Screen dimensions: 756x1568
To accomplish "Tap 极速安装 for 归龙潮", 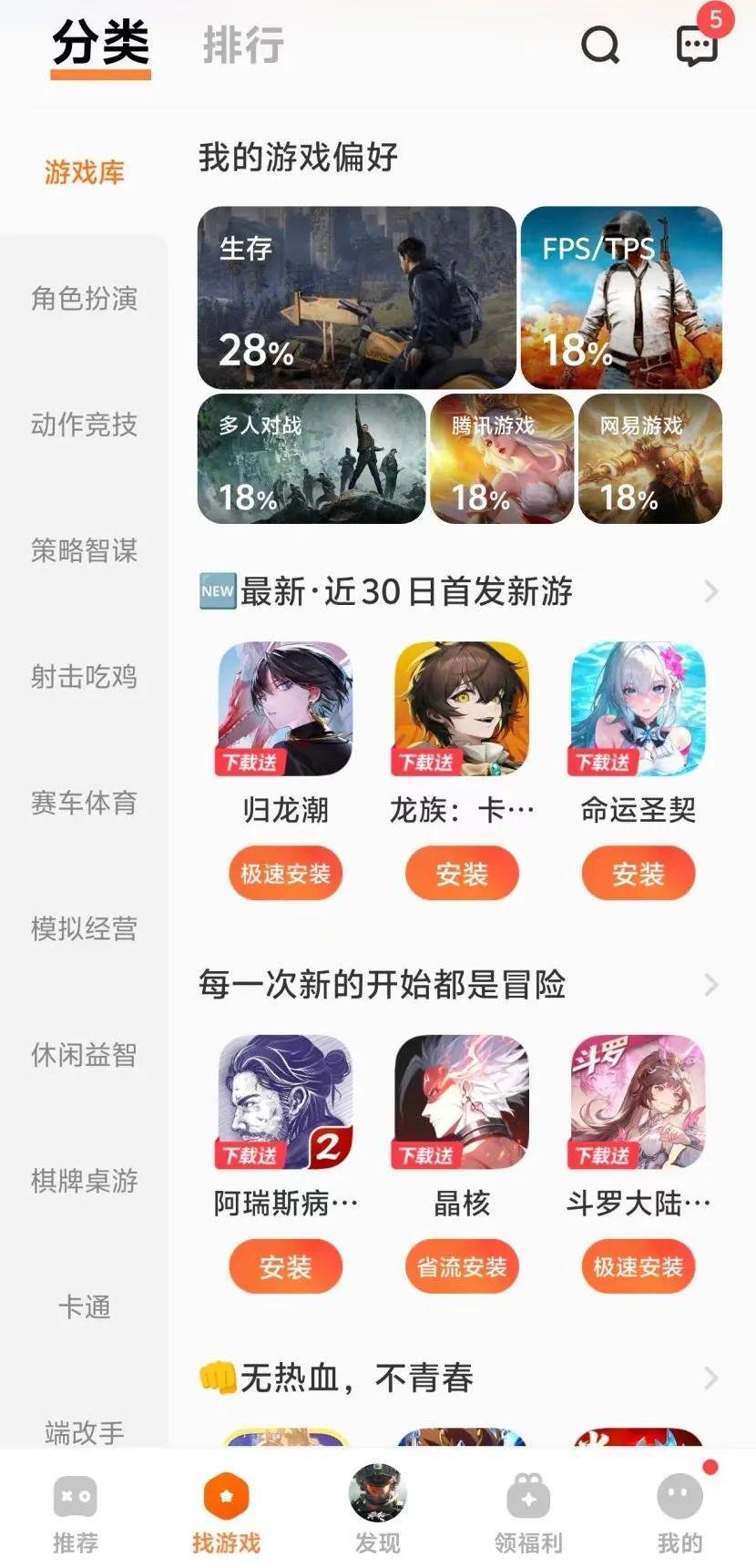I will [285, 874].
